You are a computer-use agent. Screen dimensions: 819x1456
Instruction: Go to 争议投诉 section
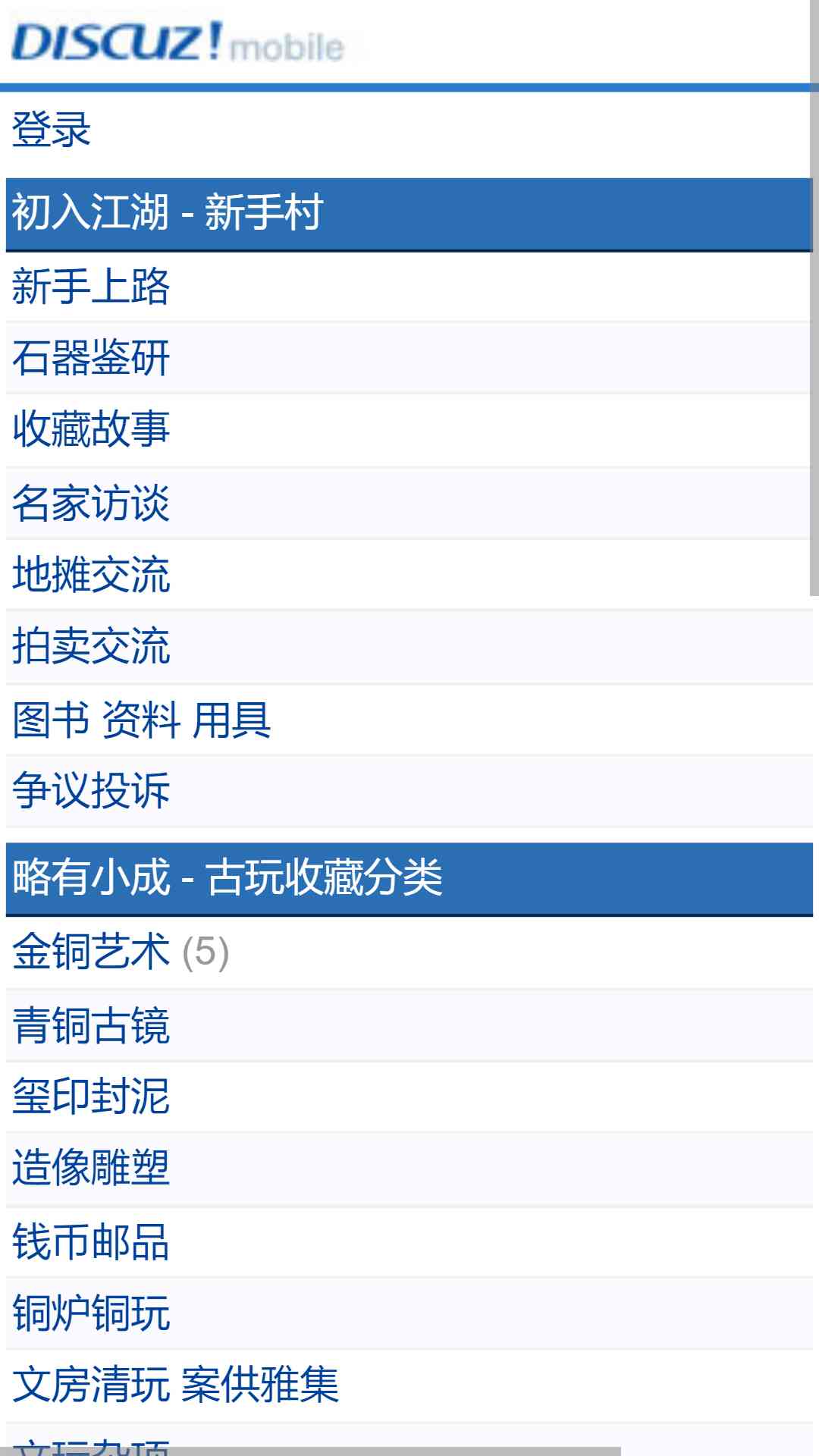(91, 790)
